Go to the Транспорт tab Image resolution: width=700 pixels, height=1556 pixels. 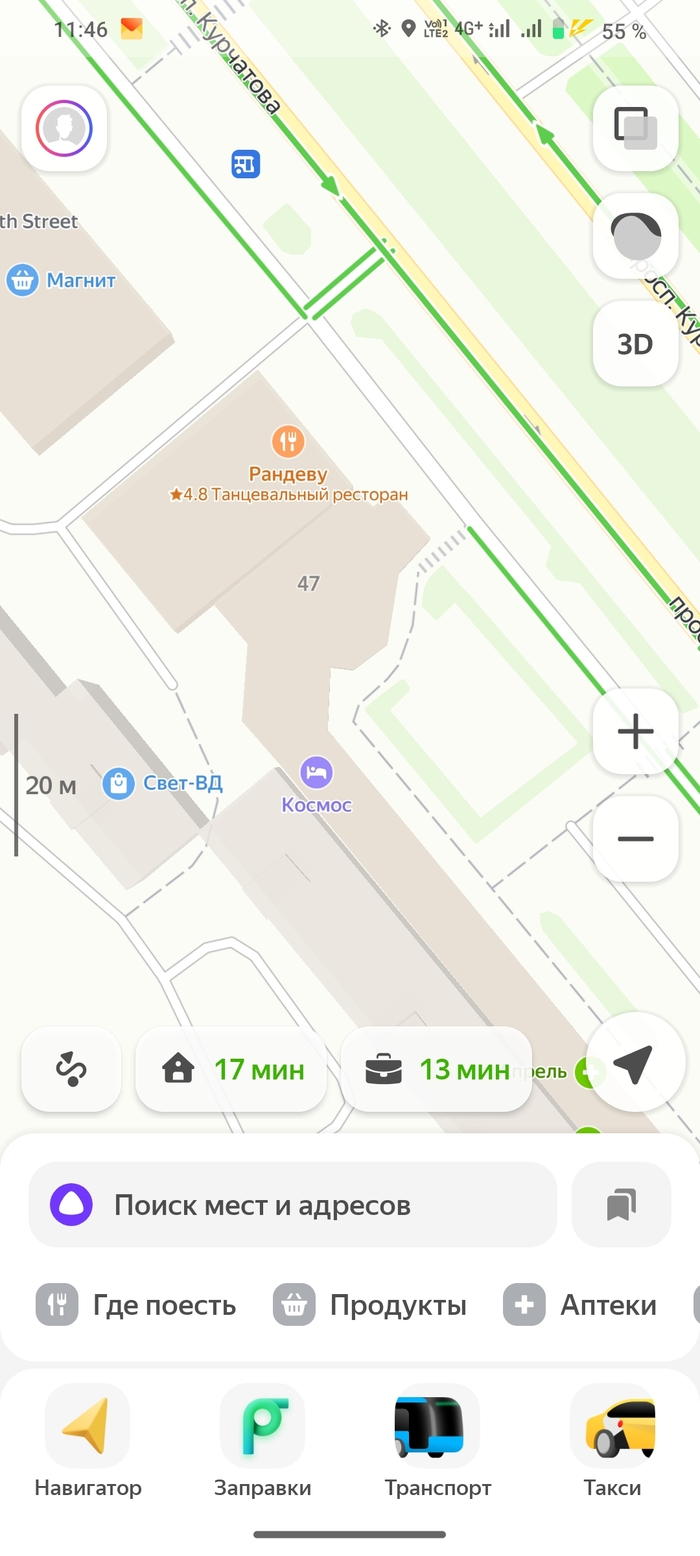pos(438,1441)
